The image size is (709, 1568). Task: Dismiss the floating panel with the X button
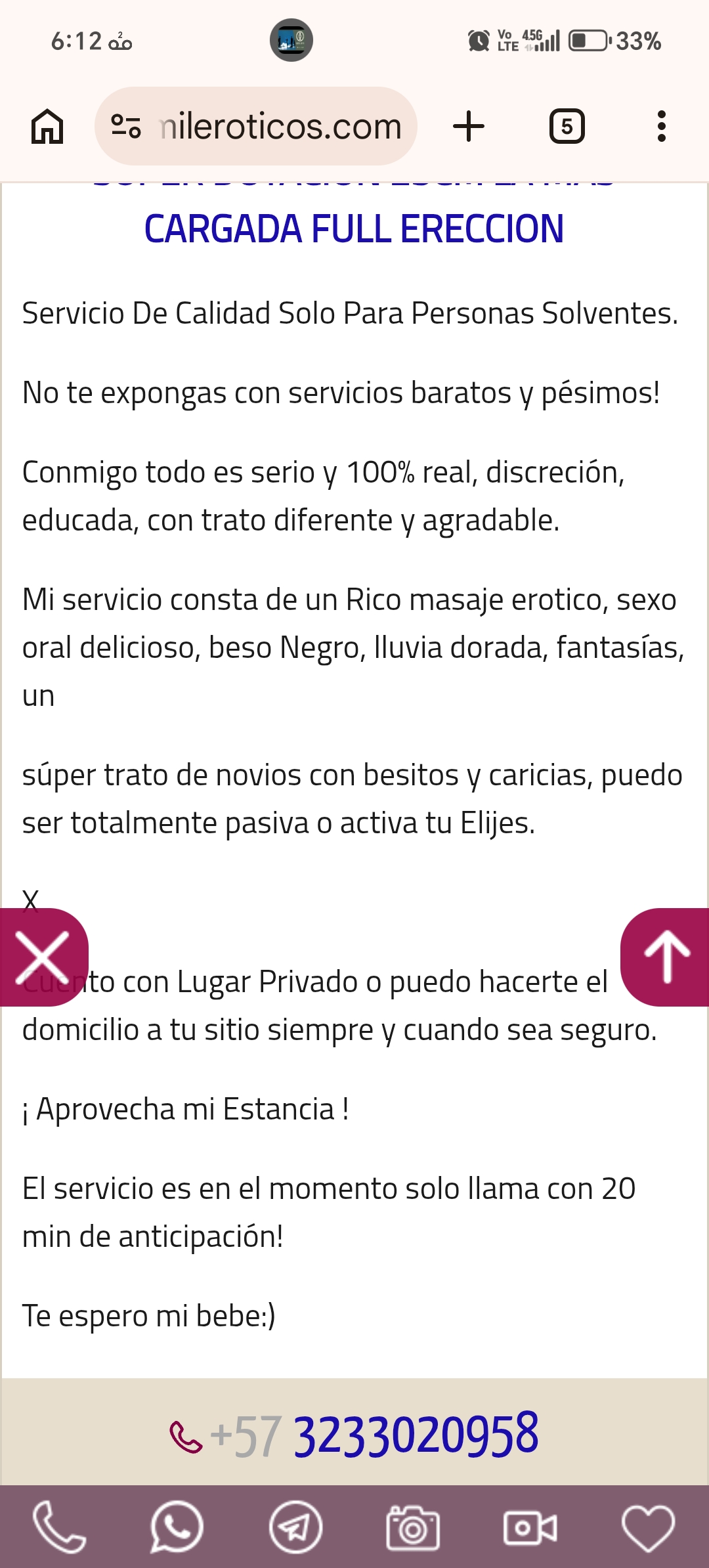43,957
